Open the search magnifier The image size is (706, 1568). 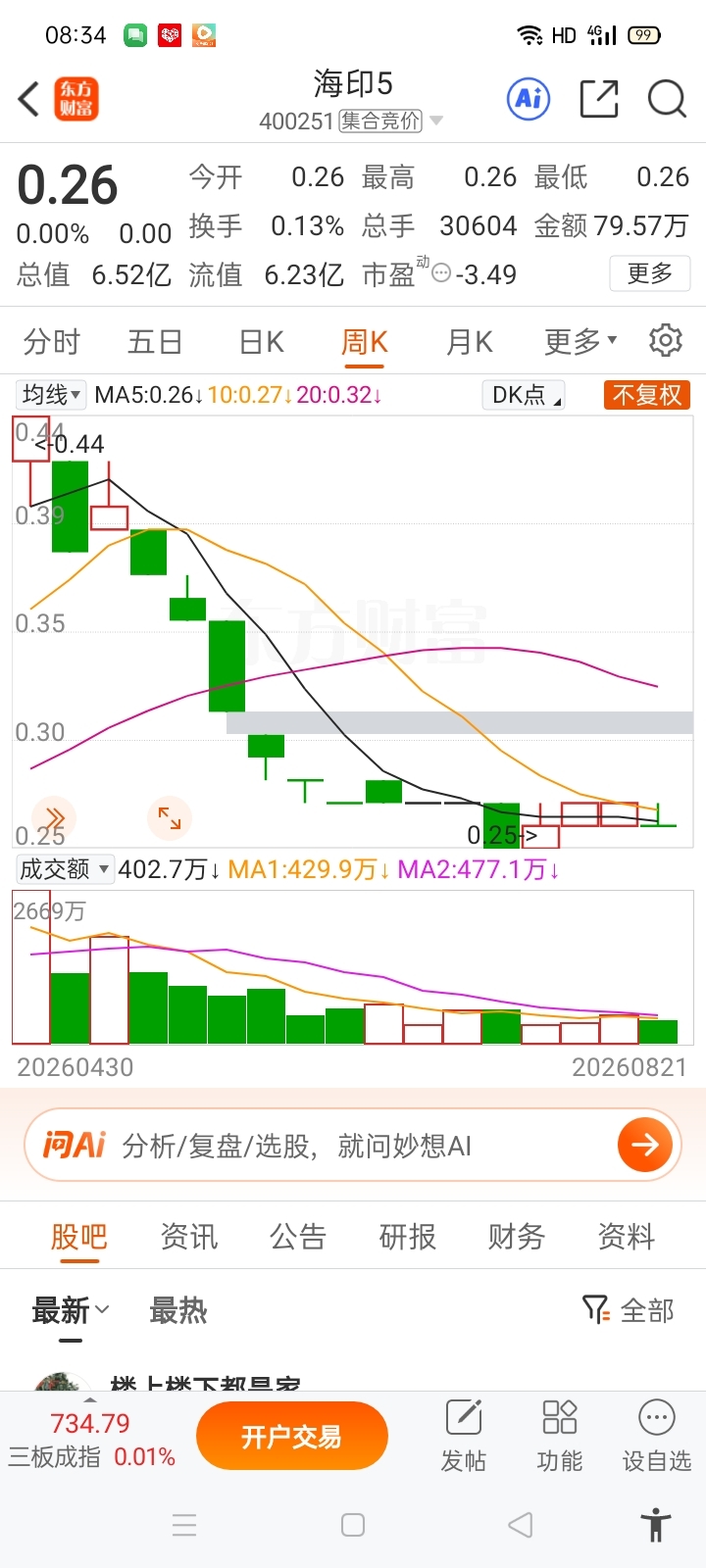pyautogui.click(x=667, y=99)
